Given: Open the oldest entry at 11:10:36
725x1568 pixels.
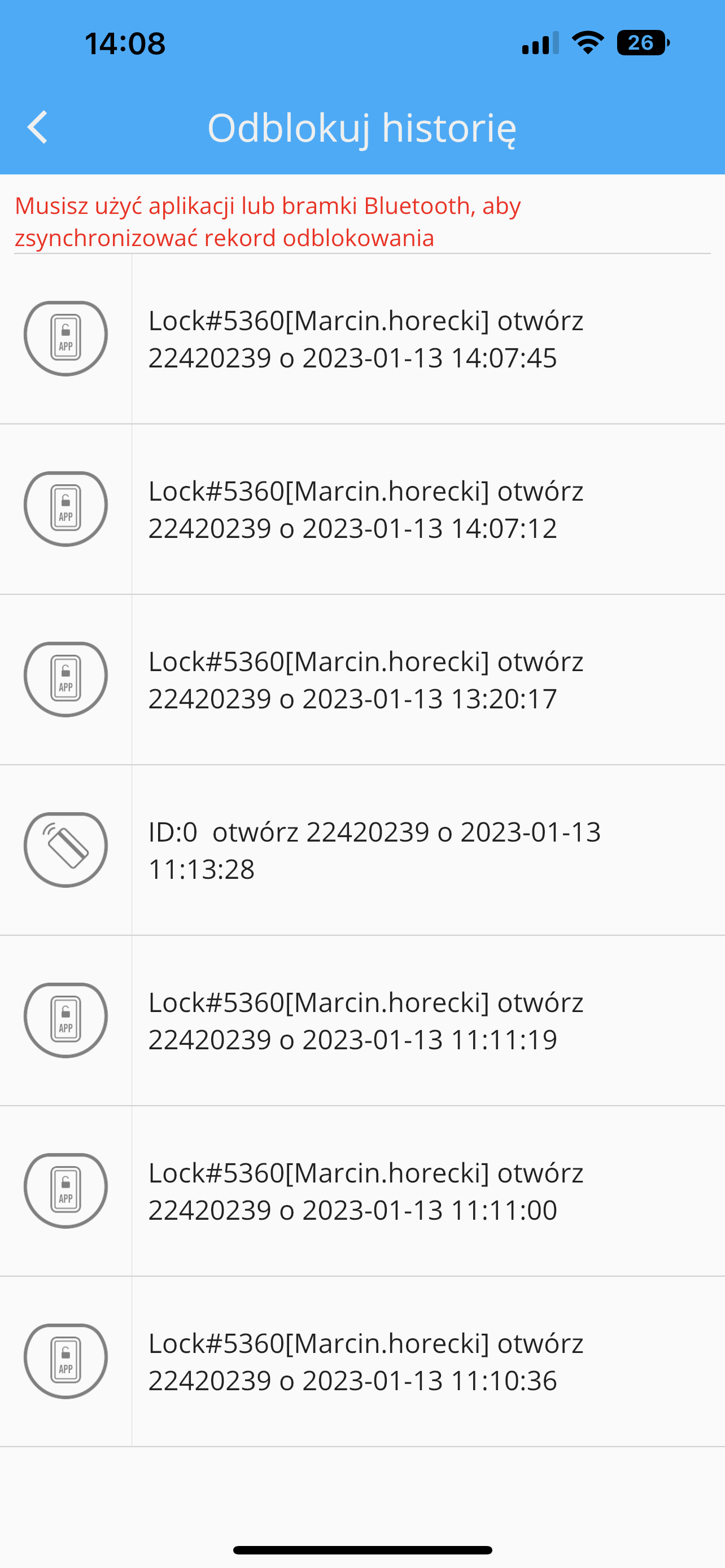Looking at the screenshot, I should click(x=365, y=1361).
